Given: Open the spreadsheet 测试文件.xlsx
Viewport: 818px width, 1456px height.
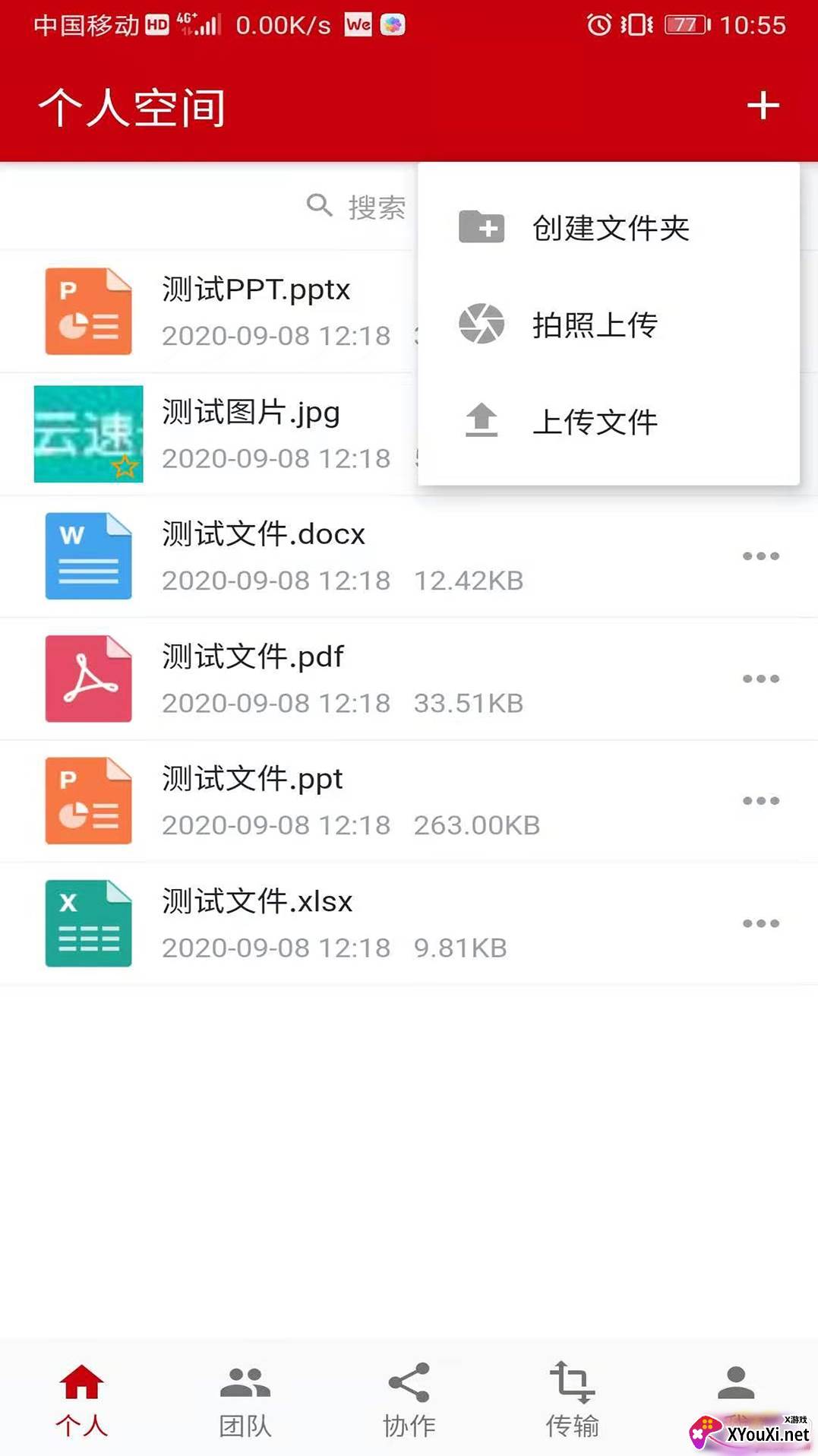Looking at the screenshot, I should (257, 902).
